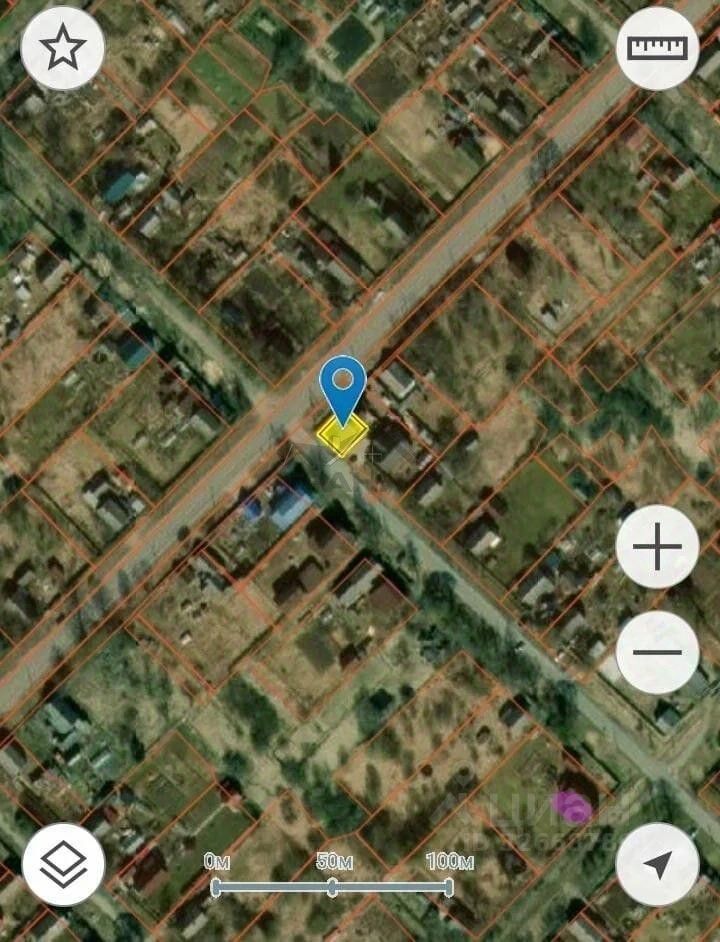Open the ruler measurement tool
Viewport: 720px width, 942px height.
coord(657,49)
